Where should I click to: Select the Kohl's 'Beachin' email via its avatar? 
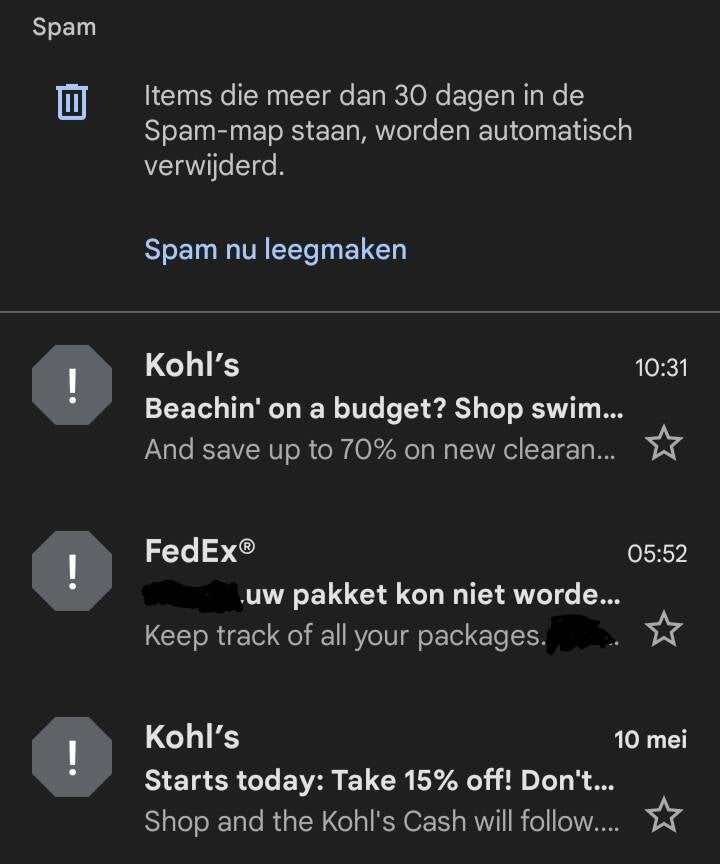tap(72, 386)
